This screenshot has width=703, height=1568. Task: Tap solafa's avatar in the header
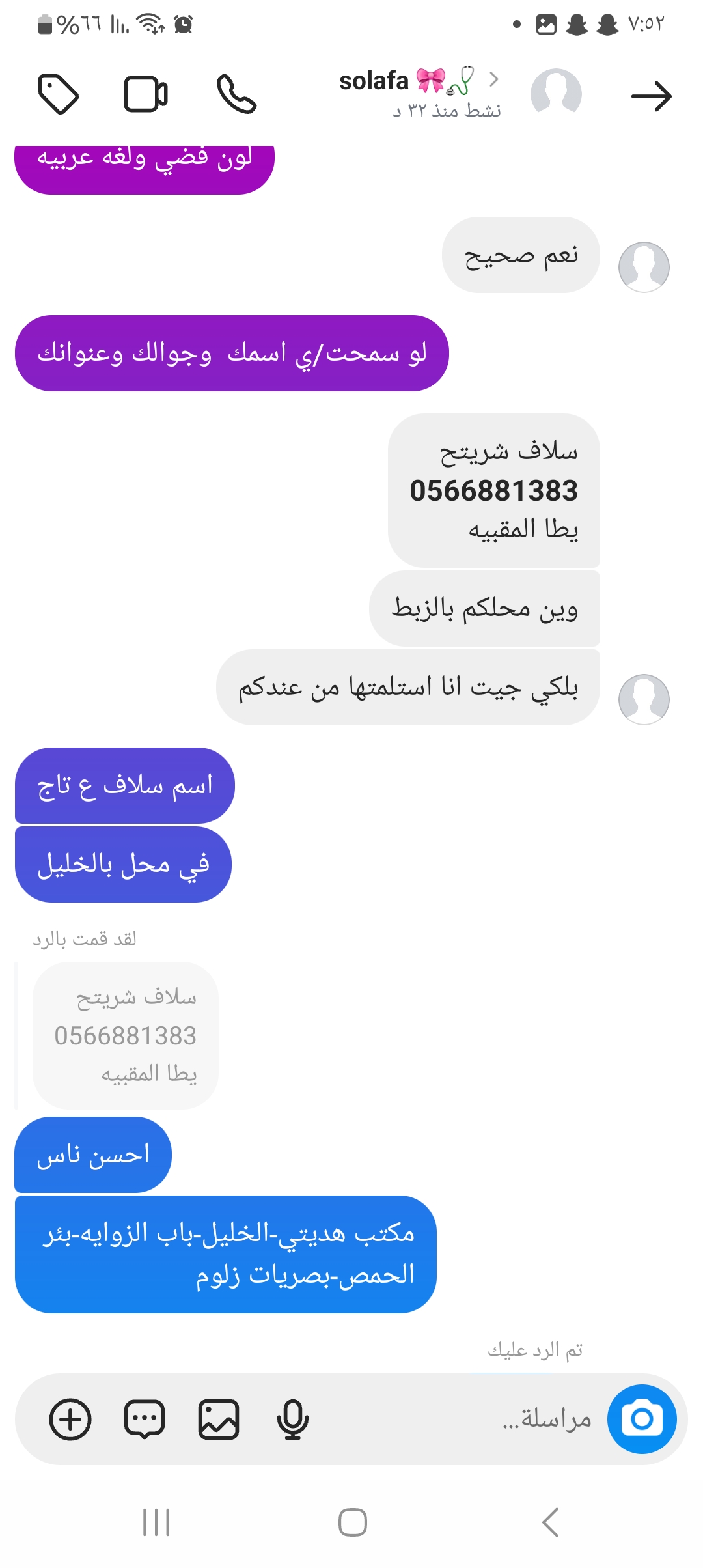pyautogui.click(x=556, y=92)
